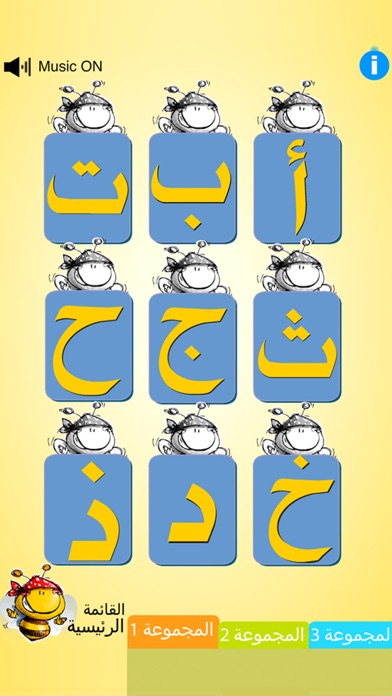Choose the letter د card
Image resolution: width=392 pixels, height=696 pixels.
(x=193, y=510)
